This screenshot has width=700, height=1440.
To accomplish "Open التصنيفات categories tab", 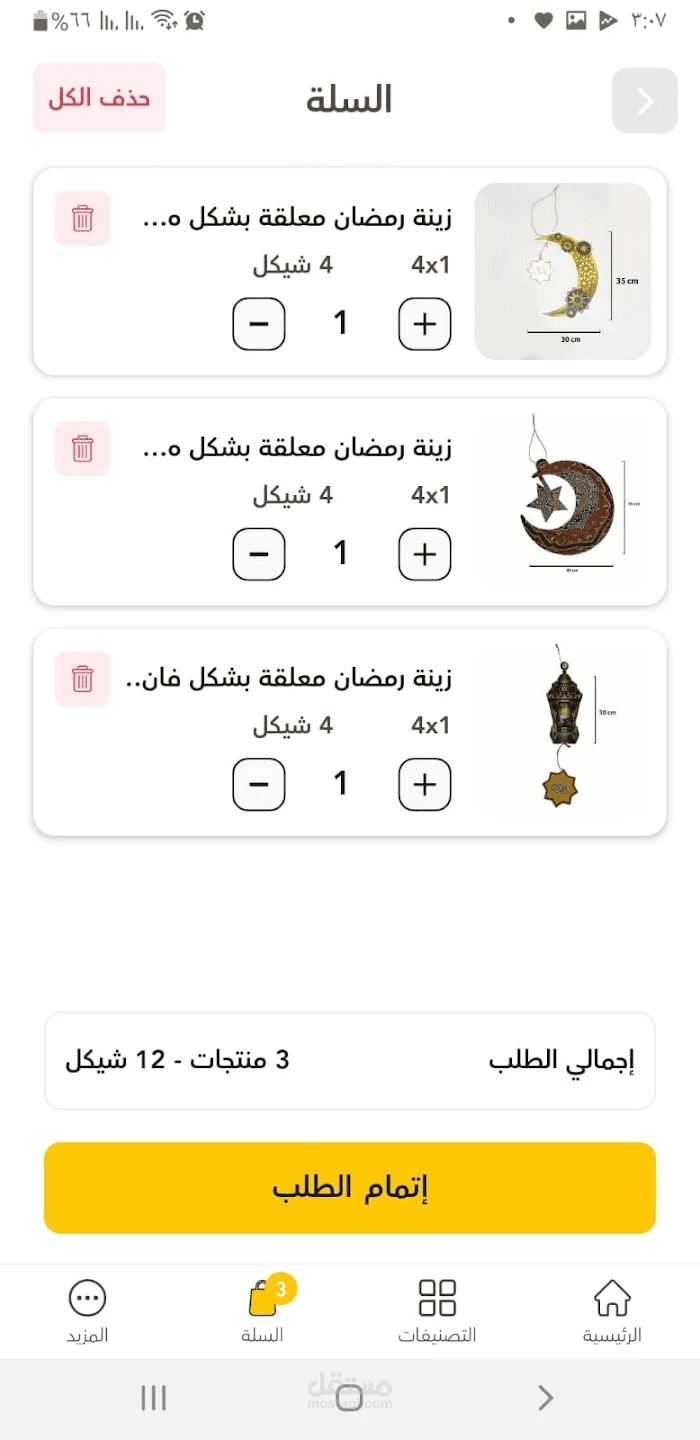I will (x=437, y=1311).
